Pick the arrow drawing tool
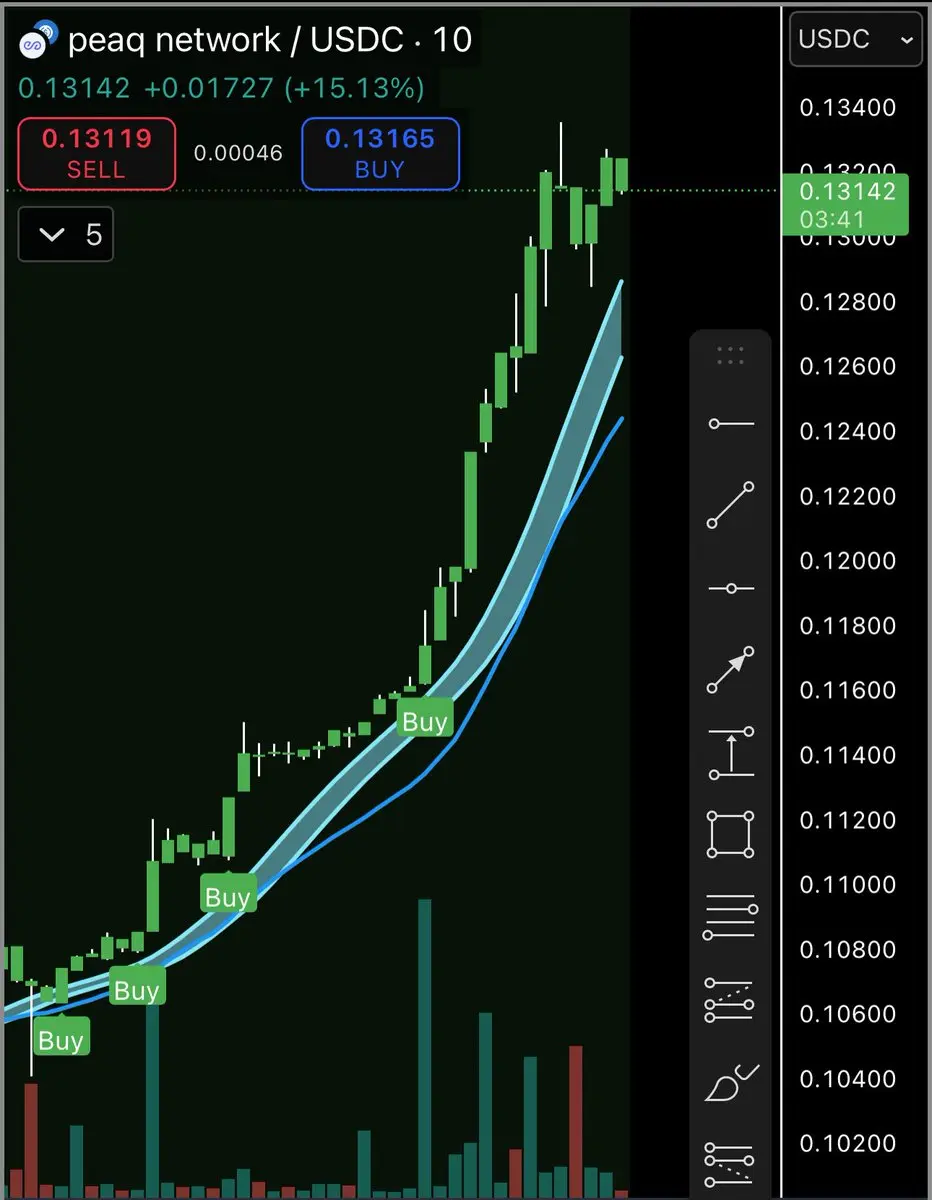This screenshot has height=1200, width=932. (731, 671)
